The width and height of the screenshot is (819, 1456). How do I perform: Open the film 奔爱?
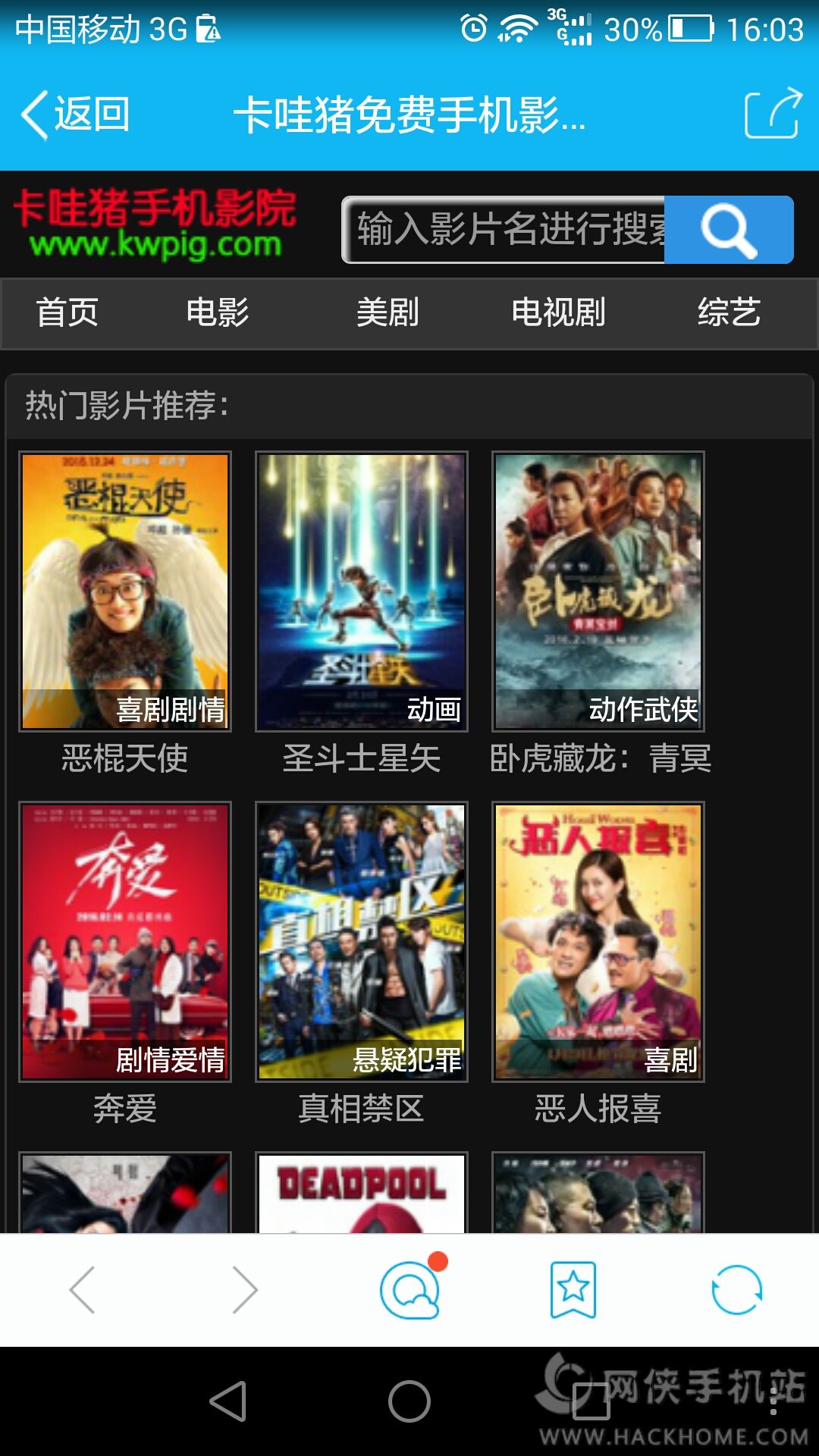coord(125,941)
